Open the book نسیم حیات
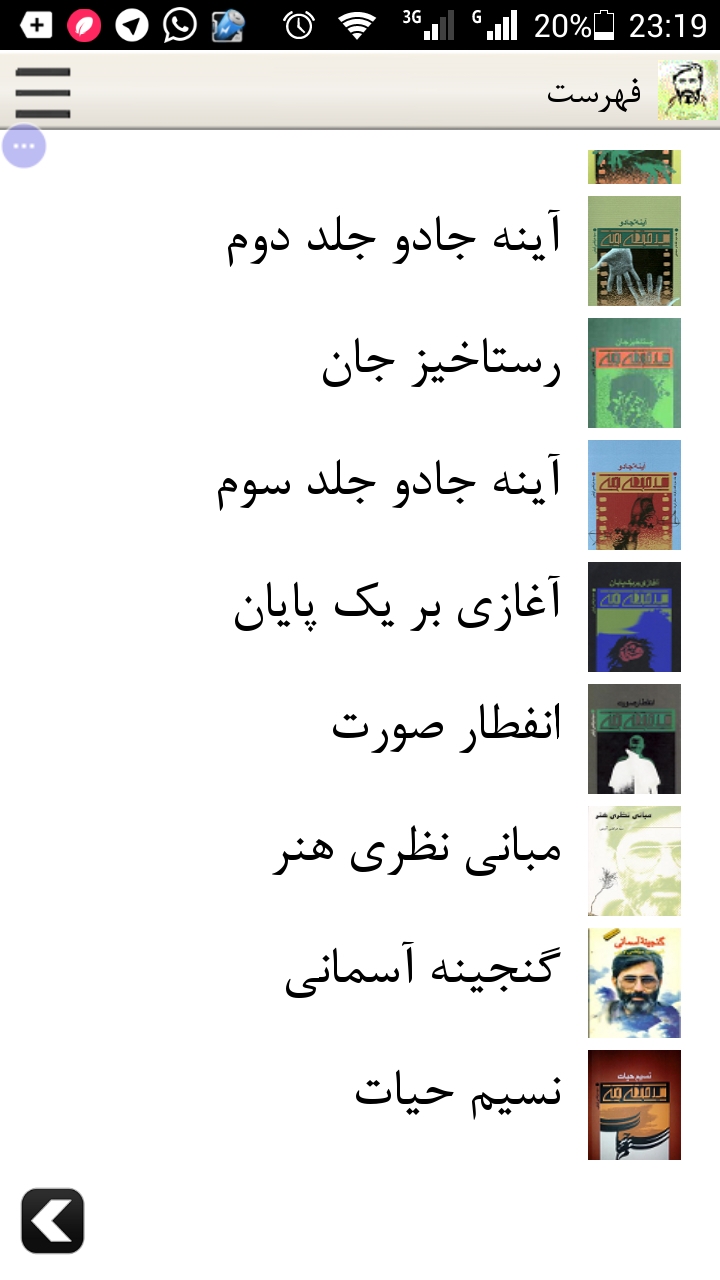Viewport: 720px width, 1280px height. [360, 1105]
